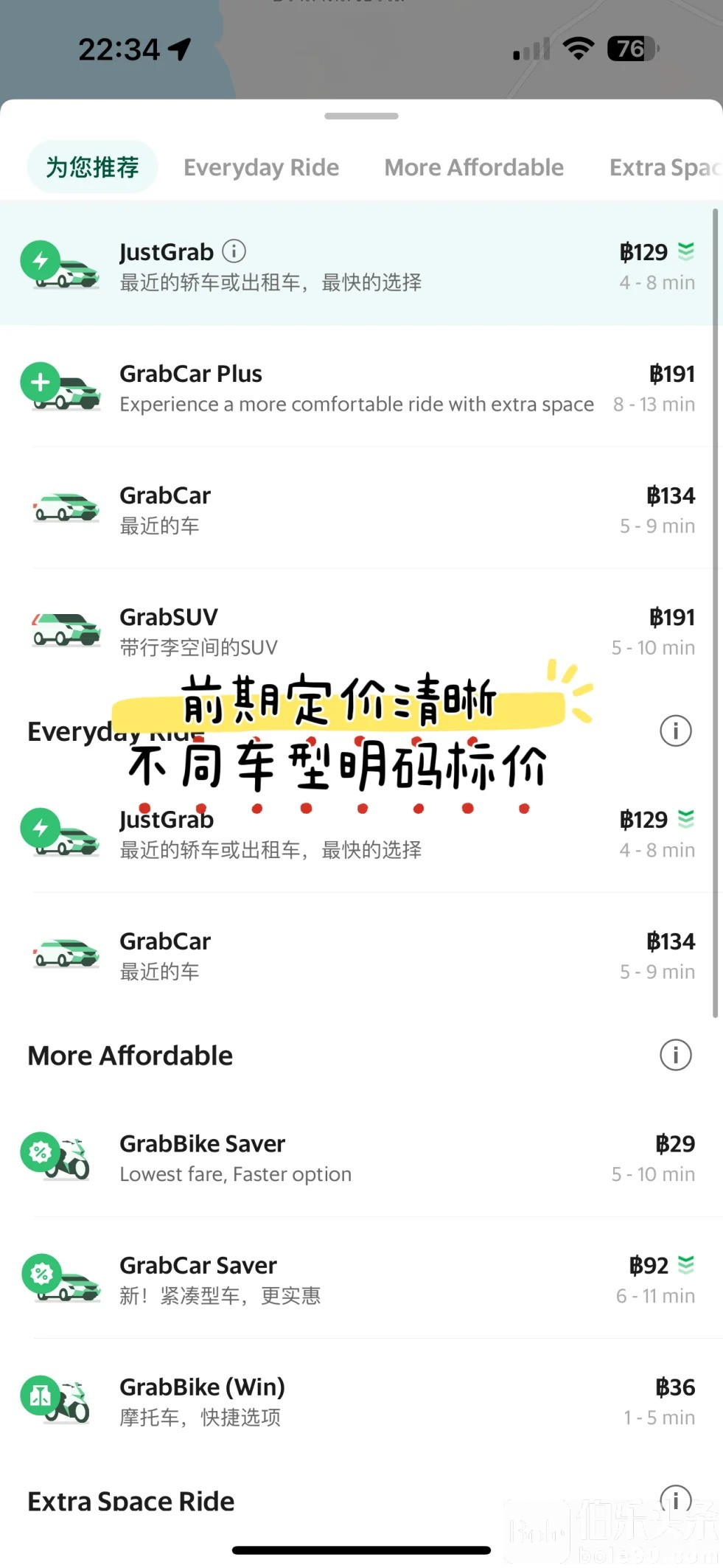Screen dimensions: 723x1568
Task: Pick GrabBike Saver for ฿29
Action: tap(361, 1158)
